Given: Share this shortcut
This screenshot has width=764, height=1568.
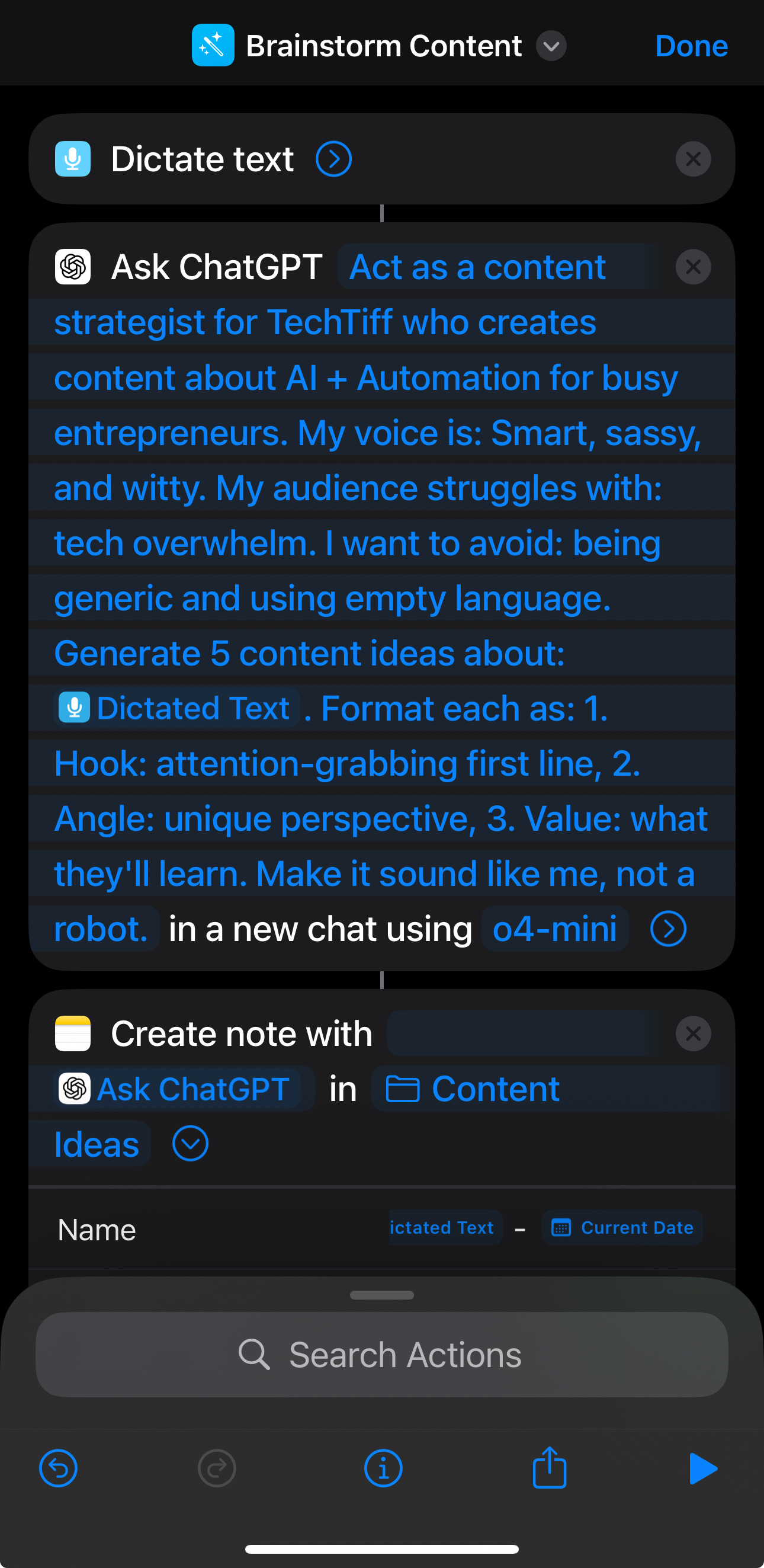Looking at the screenshot, I should 549,1468.
